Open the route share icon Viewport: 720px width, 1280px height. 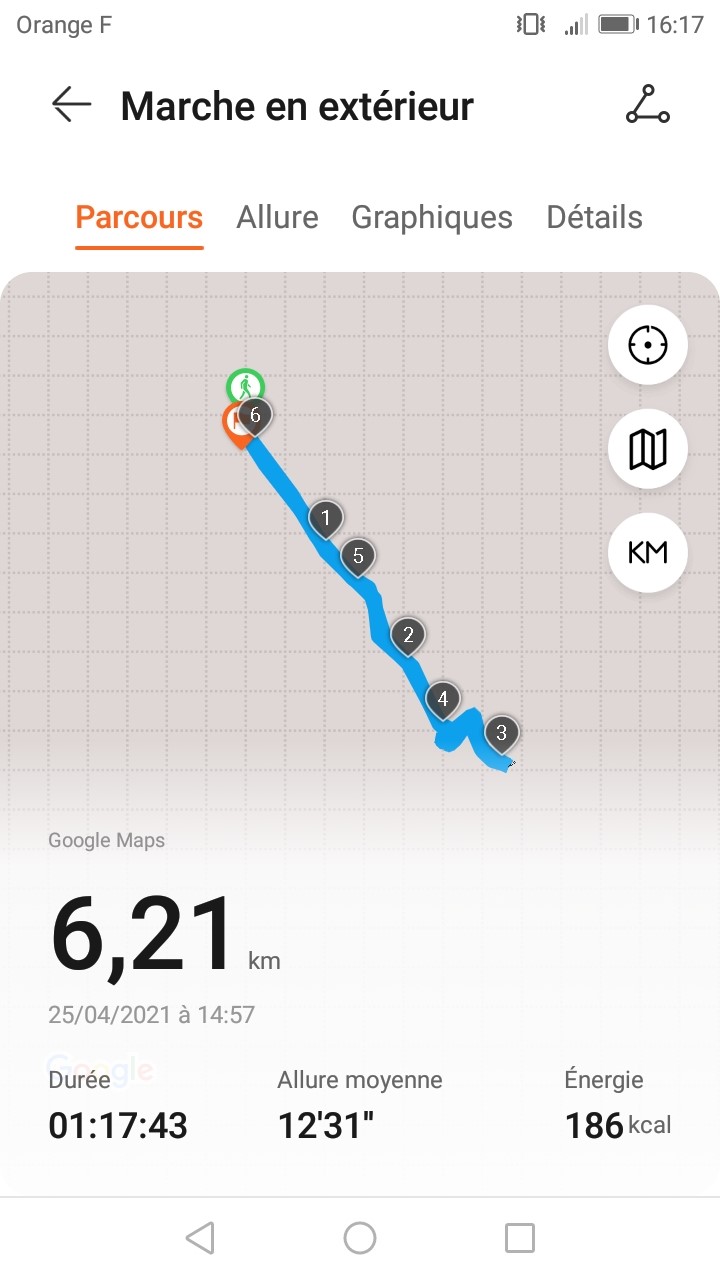pyautogui.click(x=647, y=105)
